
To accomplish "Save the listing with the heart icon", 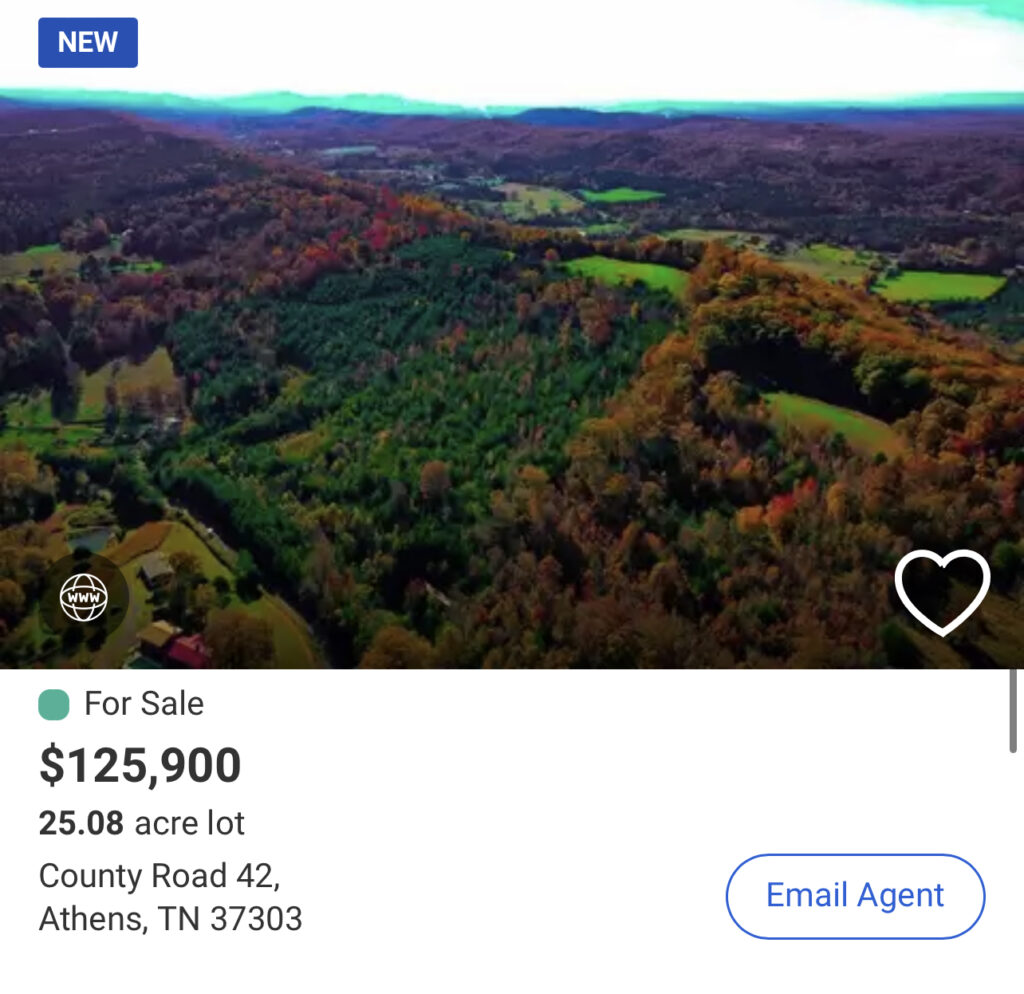I will (942, 592).
